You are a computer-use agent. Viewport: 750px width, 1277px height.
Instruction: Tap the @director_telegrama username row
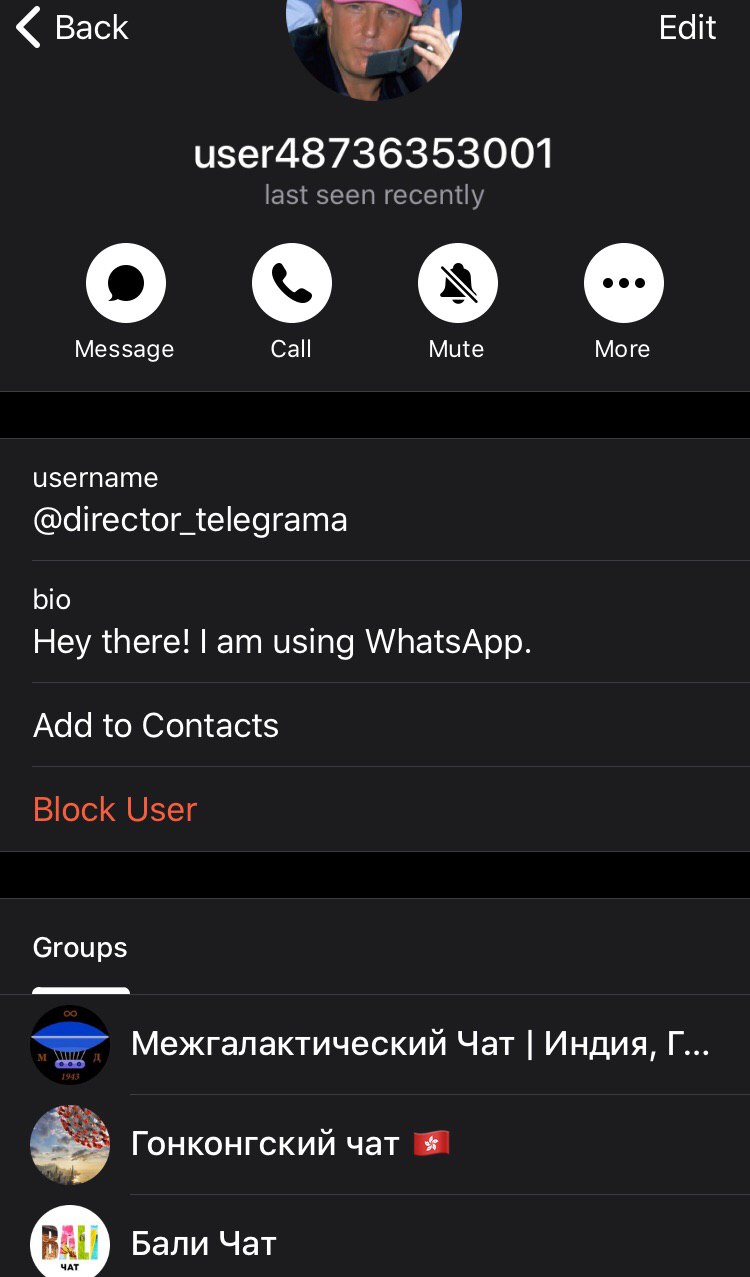click(375, 500)
